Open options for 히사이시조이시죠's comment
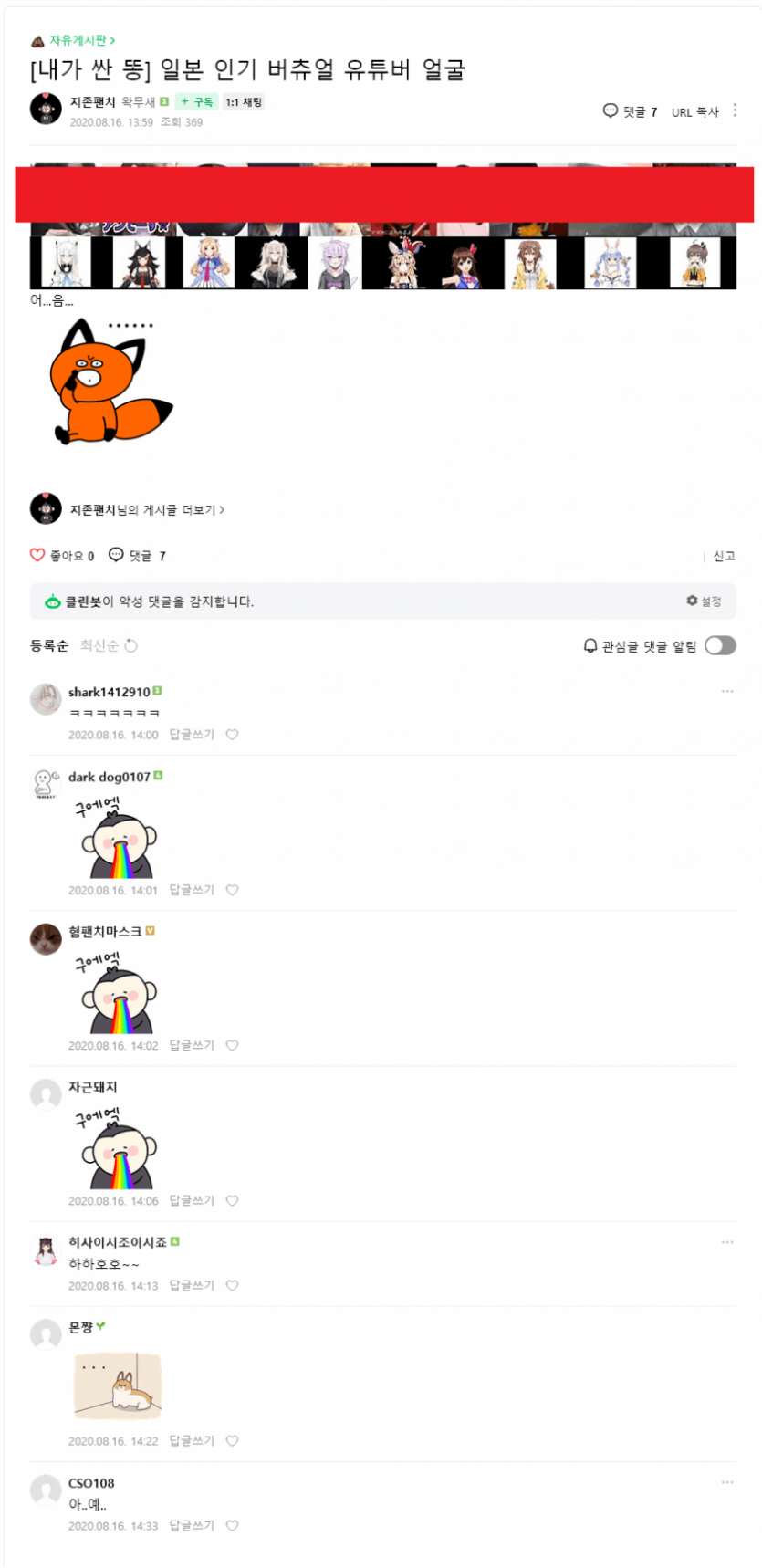762x1568 pixels. 727,1242
